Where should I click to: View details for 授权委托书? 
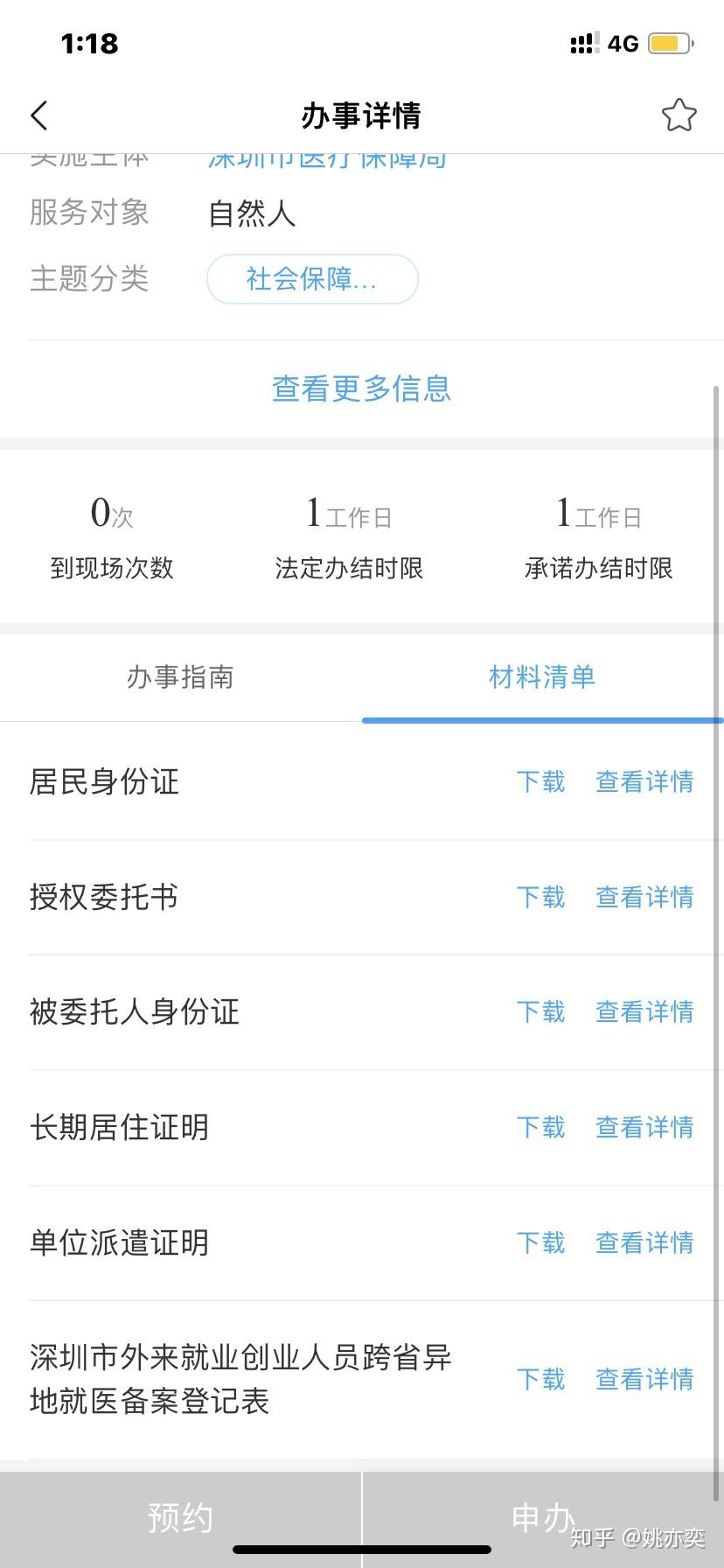[644, 897]
